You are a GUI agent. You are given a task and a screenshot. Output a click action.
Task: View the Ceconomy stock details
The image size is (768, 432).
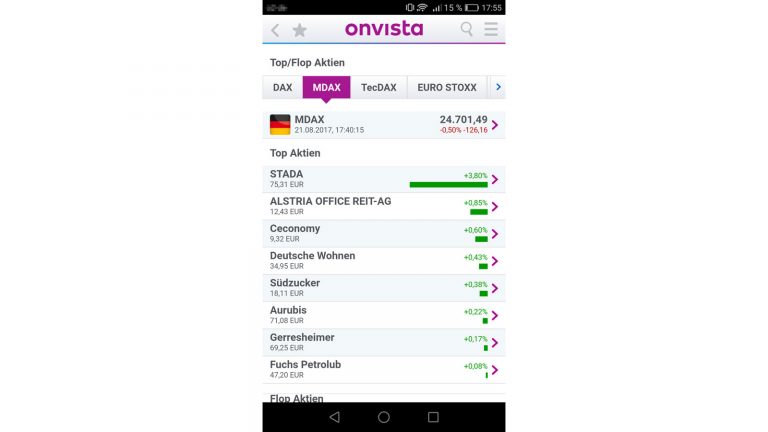tap(384, 233)
